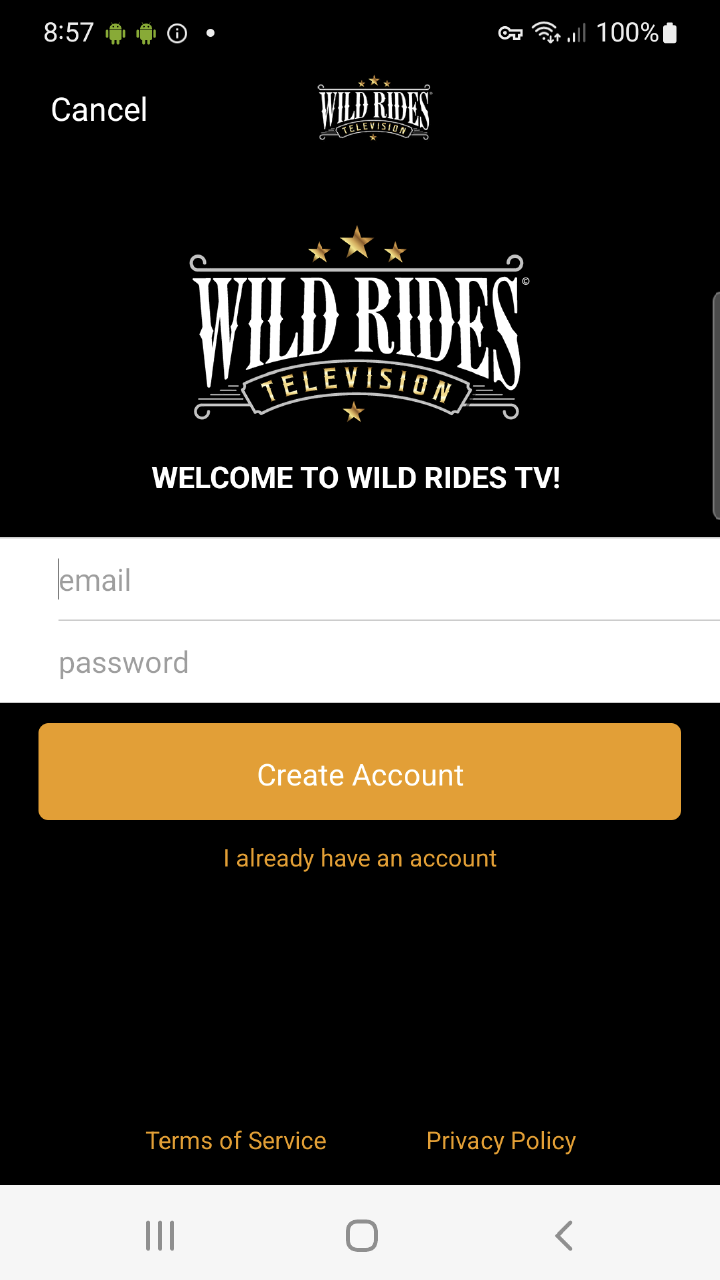Tap the Back navigation arrow
The height and width of the screenshot is (1280, 720).
point(562,1234)
